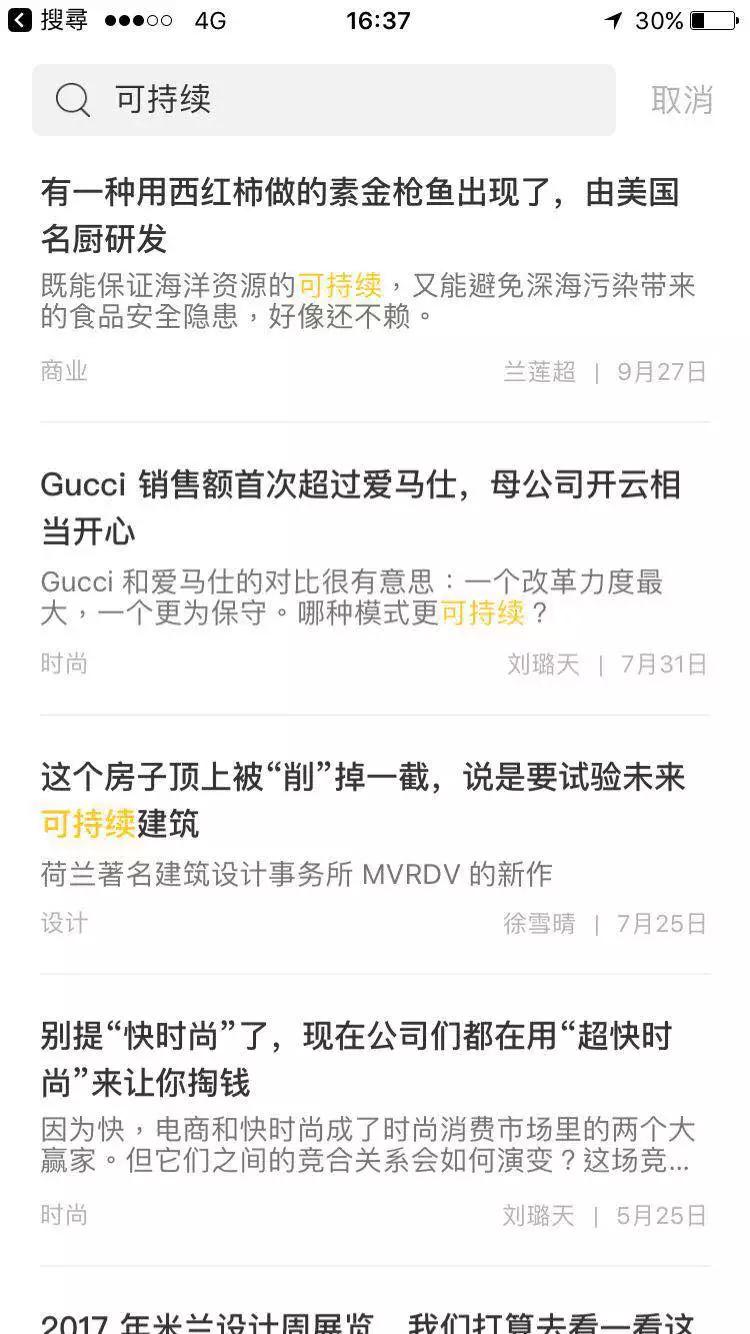Cancel the search with 取消
The height and width of the screenshot is (1334, 750).
[x=681, y=100]
